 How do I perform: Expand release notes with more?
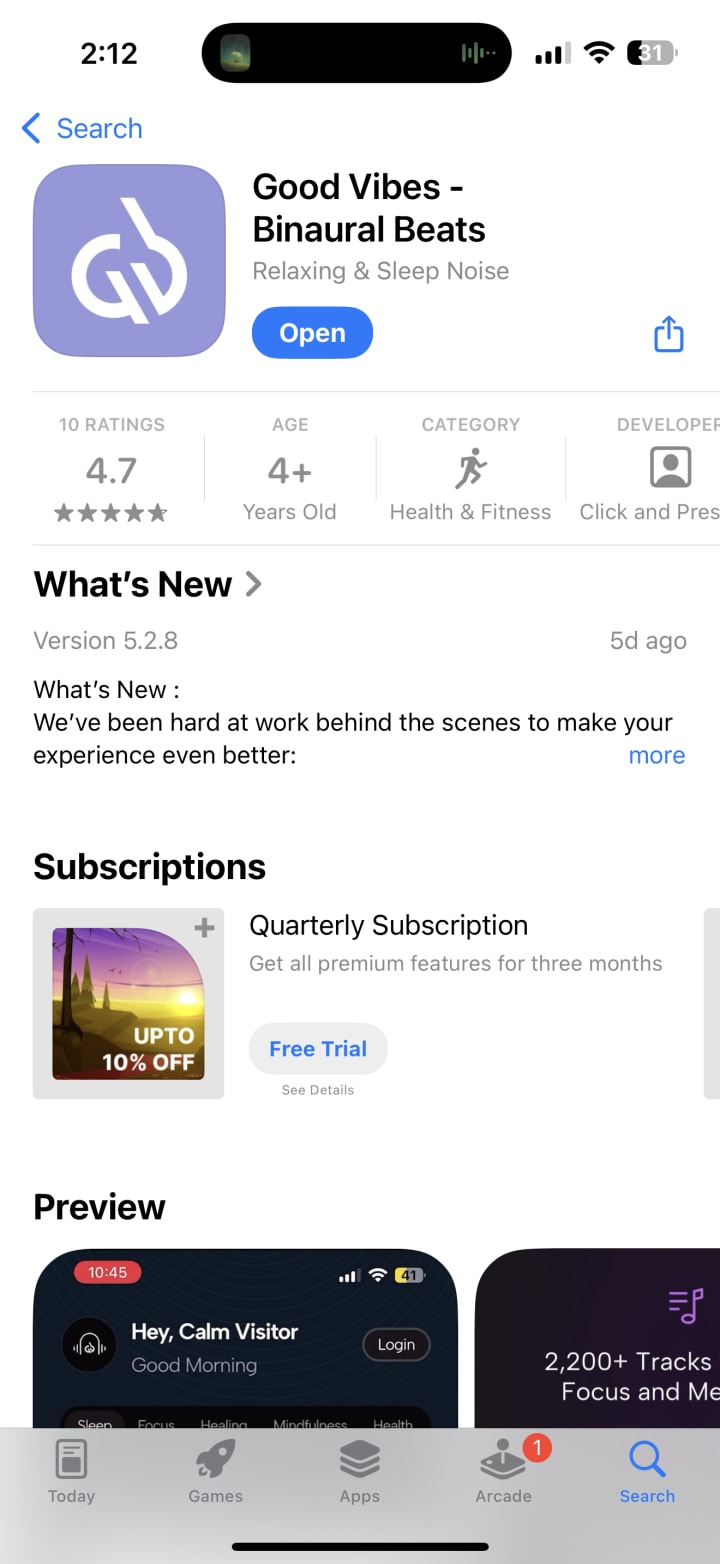(x=656, y=756)
